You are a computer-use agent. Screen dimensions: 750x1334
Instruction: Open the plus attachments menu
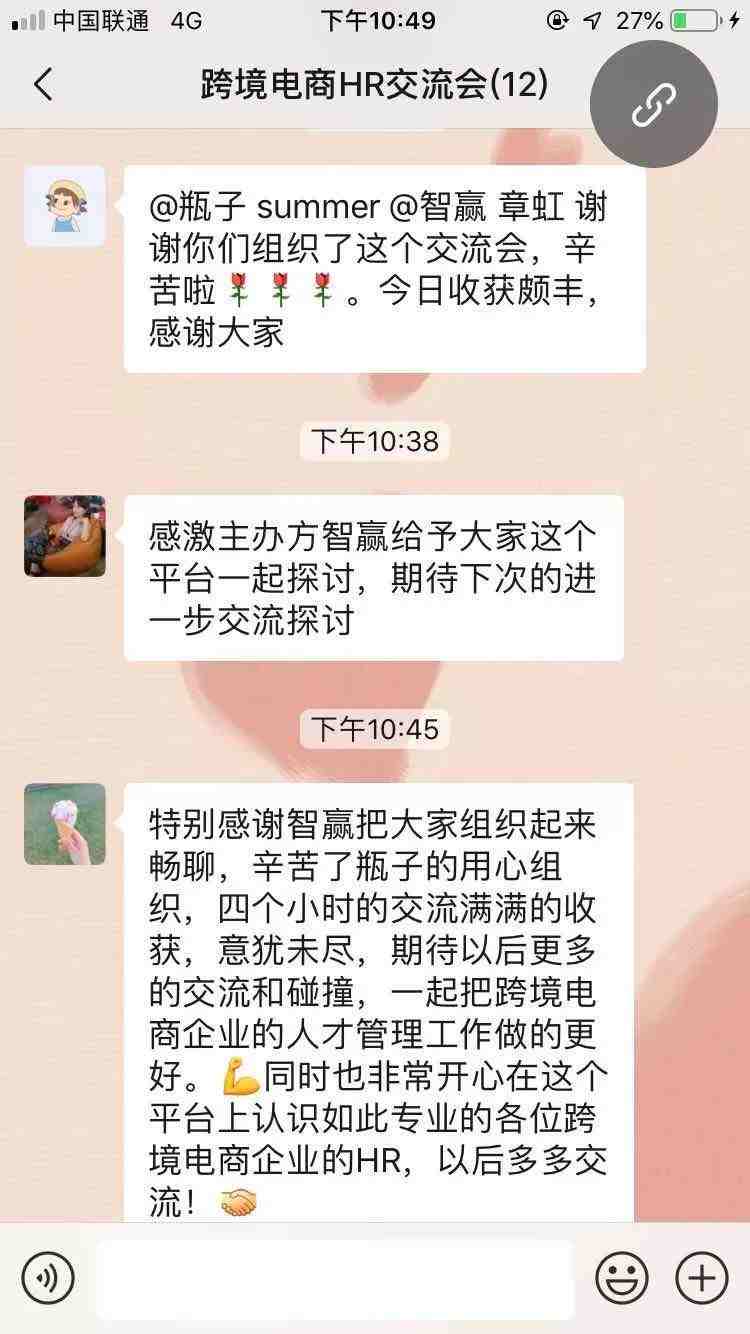(x=702, y=1278)
